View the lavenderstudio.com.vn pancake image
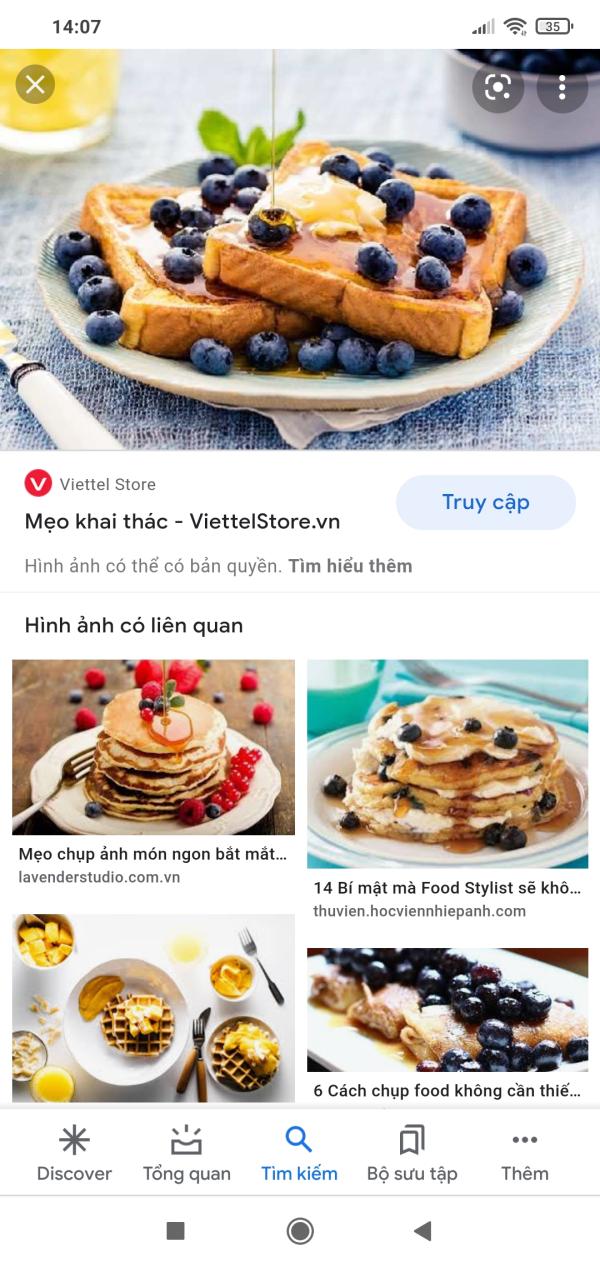The width and height of the screenshot is (600, 1267). click(153, 747)
